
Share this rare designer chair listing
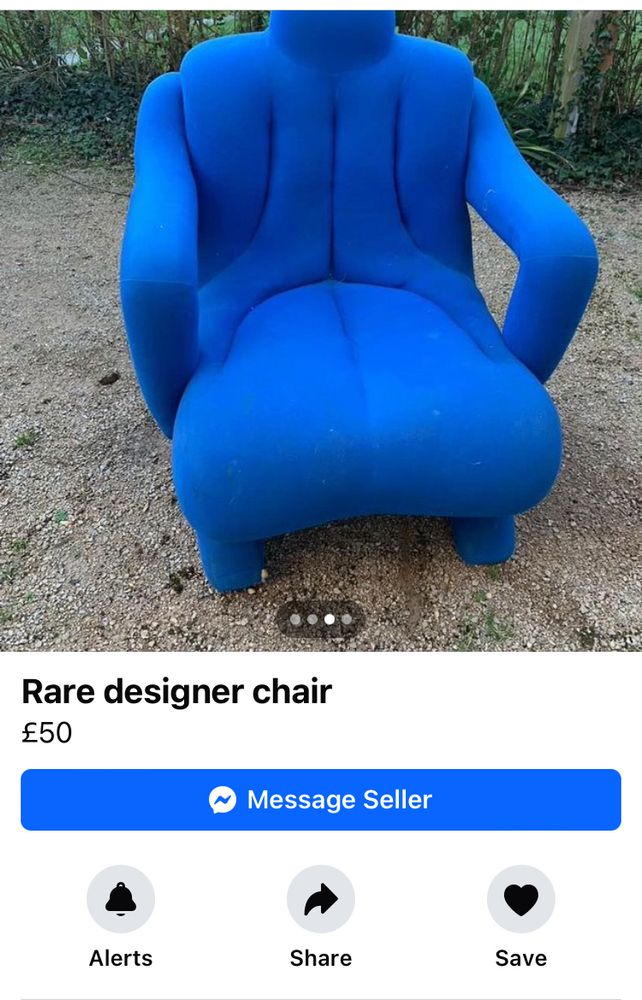click(x=321, y=899)
